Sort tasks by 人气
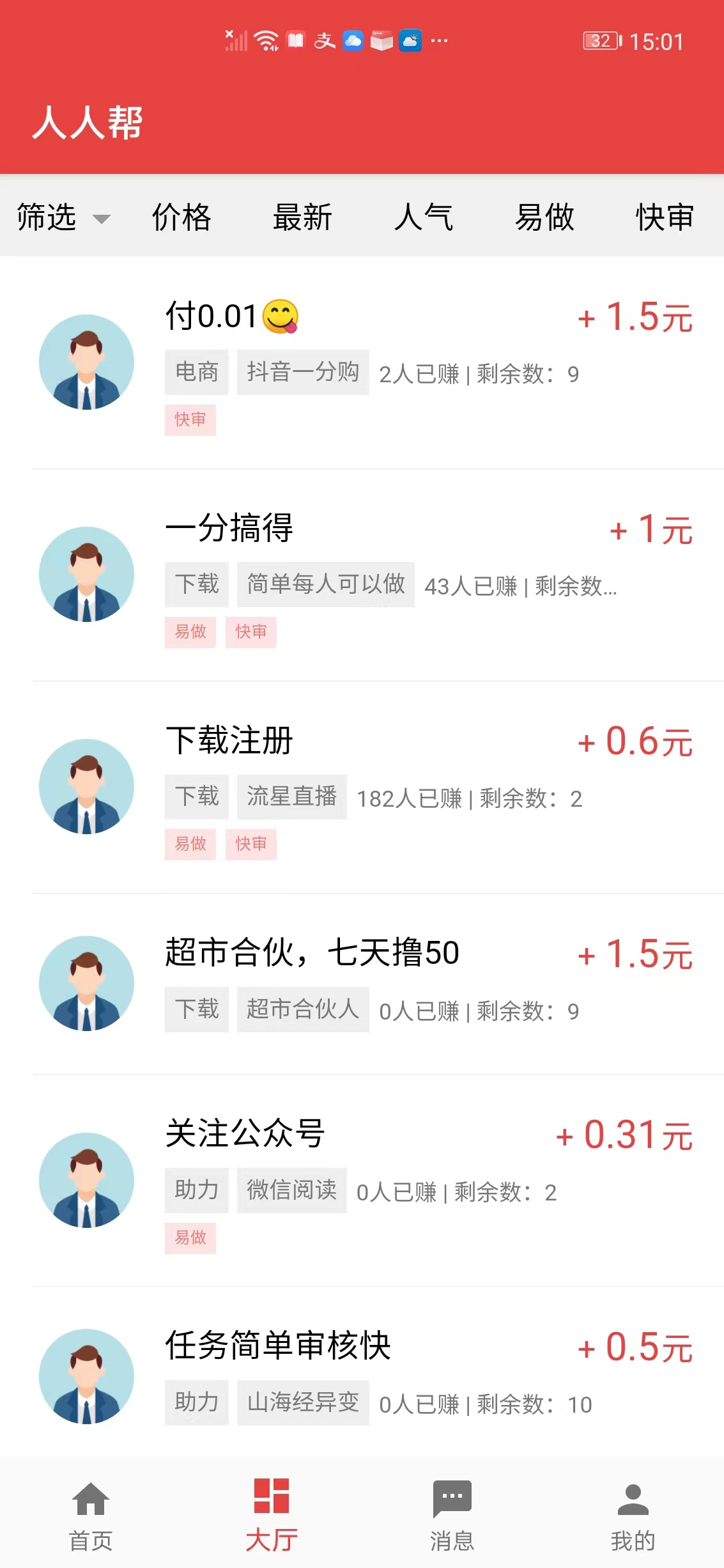 coord(424,217)
